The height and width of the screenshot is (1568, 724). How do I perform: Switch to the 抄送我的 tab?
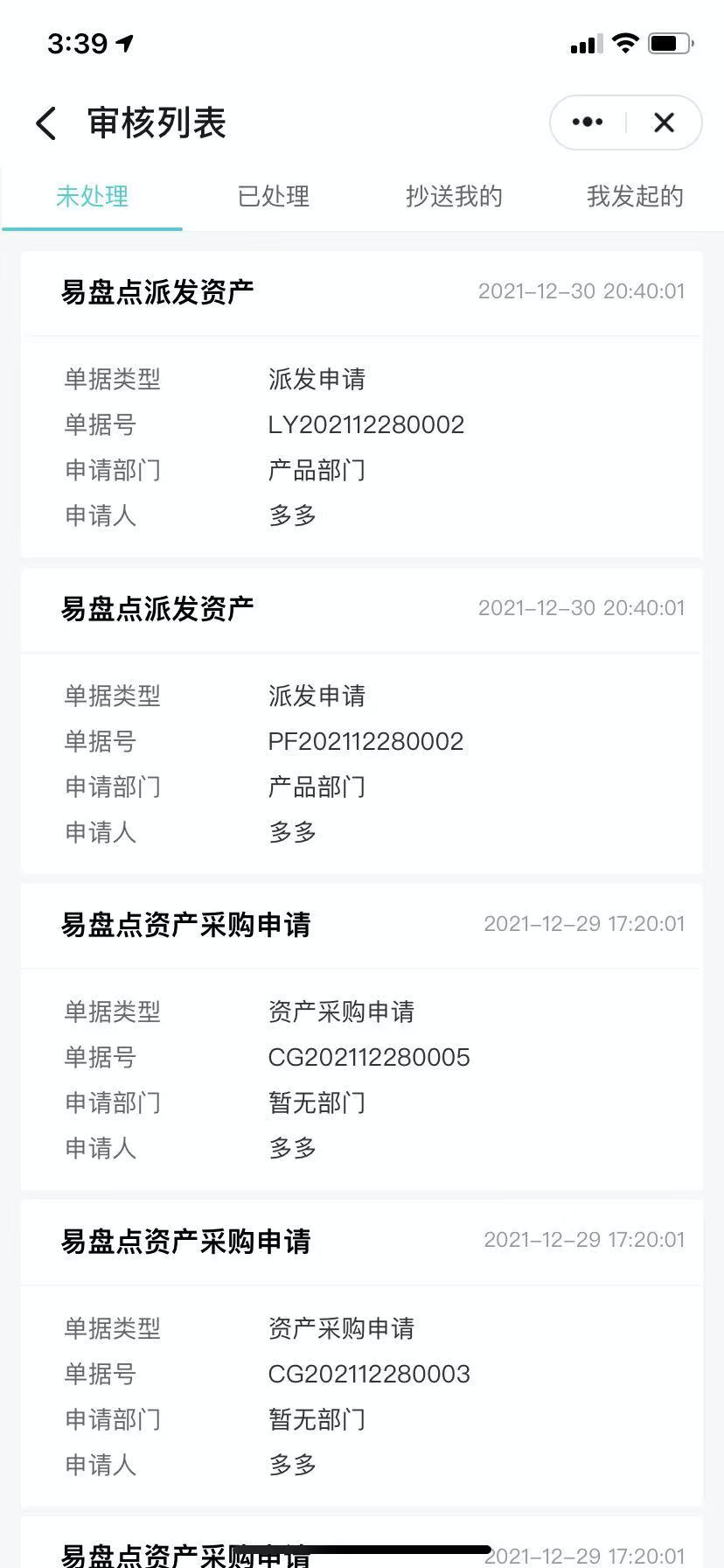pos(454,196)
